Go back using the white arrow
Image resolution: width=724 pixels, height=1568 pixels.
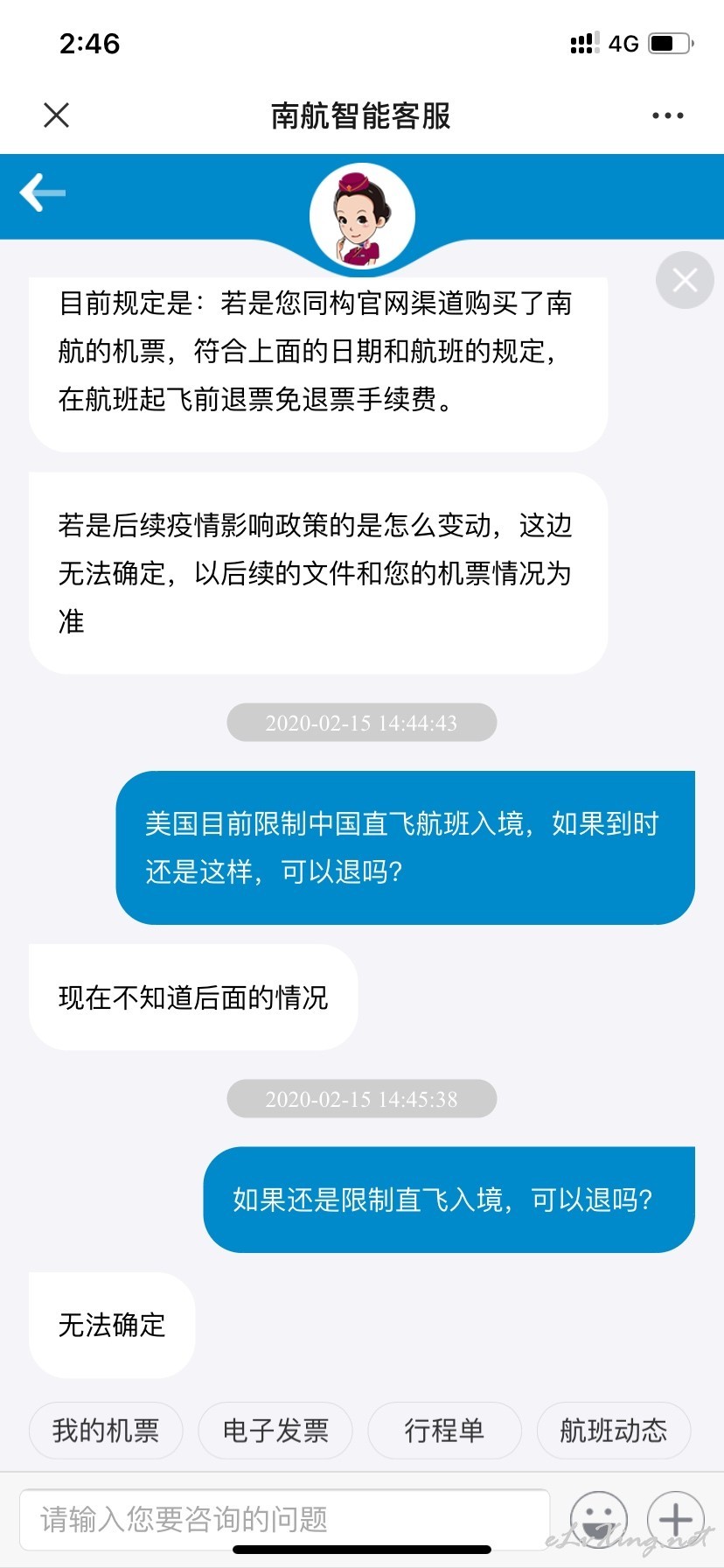[42, 192]
